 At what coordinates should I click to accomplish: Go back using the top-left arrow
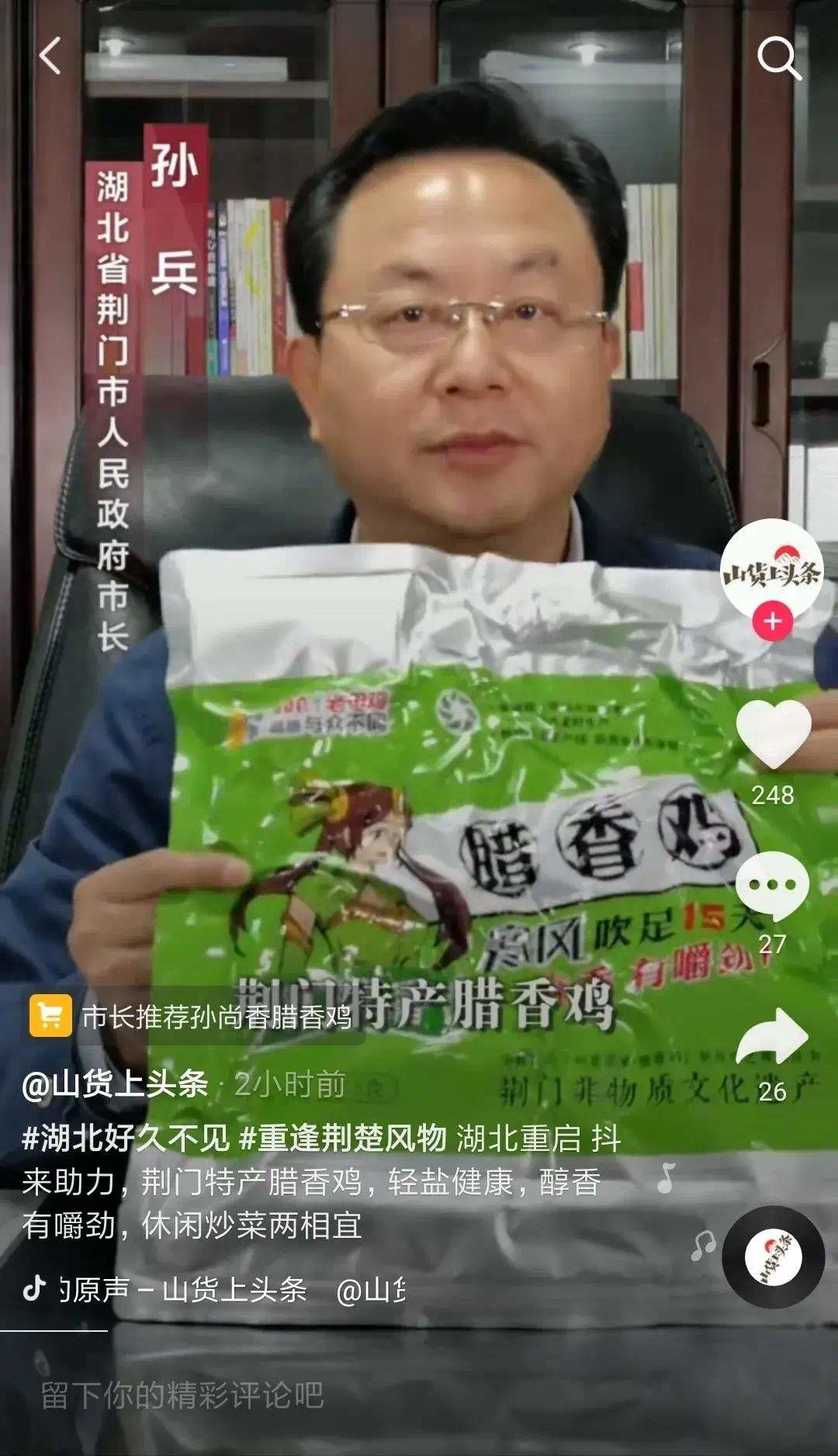point(50,56)
